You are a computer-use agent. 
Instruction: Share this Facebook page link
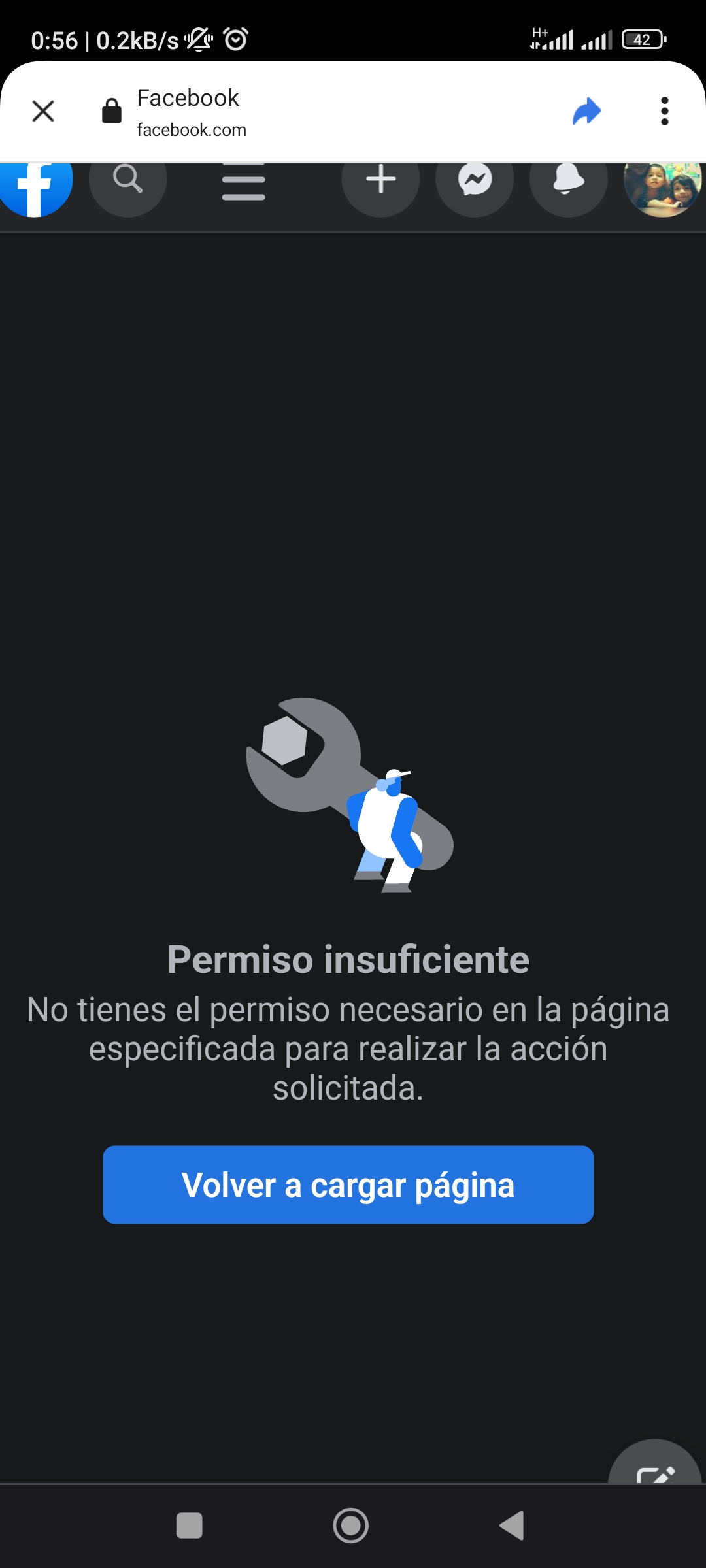click(586, 112)
